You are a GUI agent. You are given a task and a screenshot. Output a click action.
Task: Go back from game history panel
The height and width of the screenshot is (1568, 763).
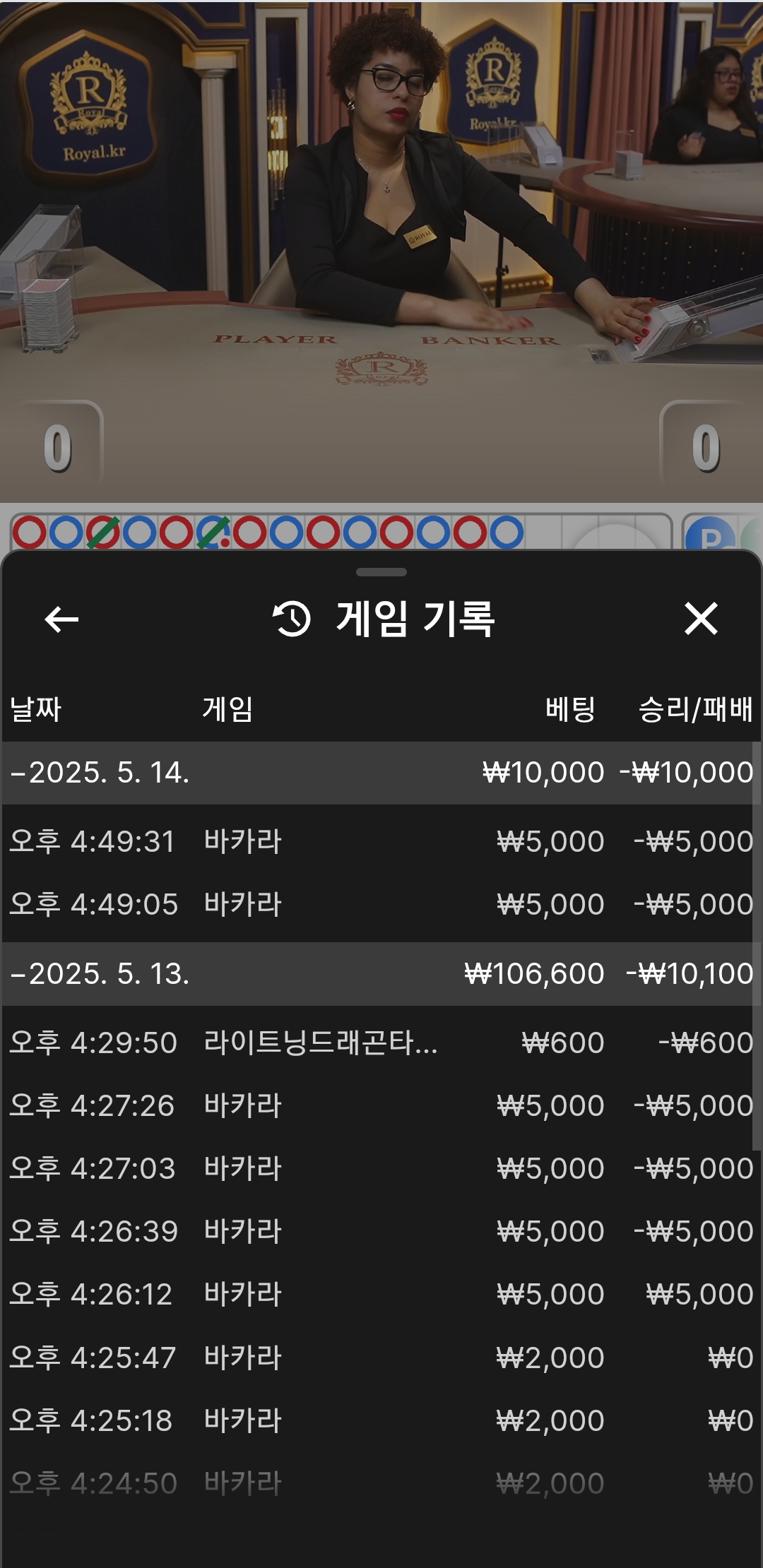(61, 619)
